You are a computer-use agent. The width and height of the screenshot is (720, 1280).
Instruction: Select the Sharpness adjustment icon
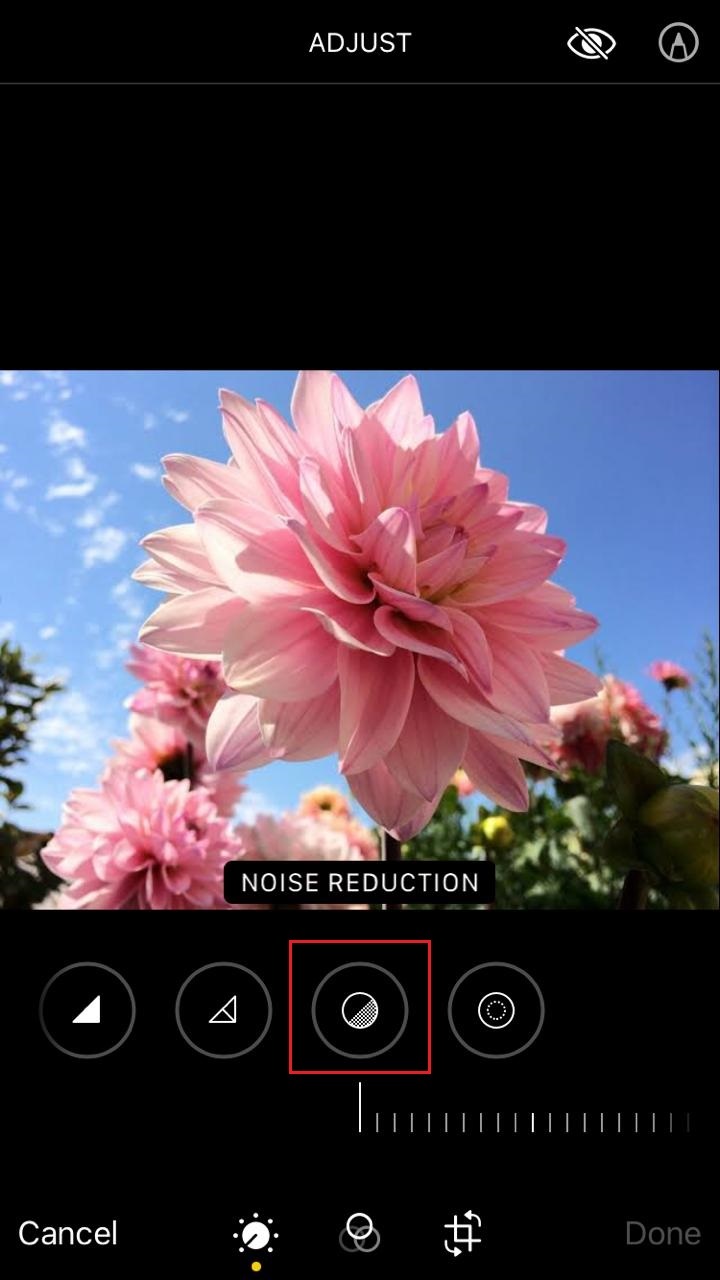(x=88, y=1010)
